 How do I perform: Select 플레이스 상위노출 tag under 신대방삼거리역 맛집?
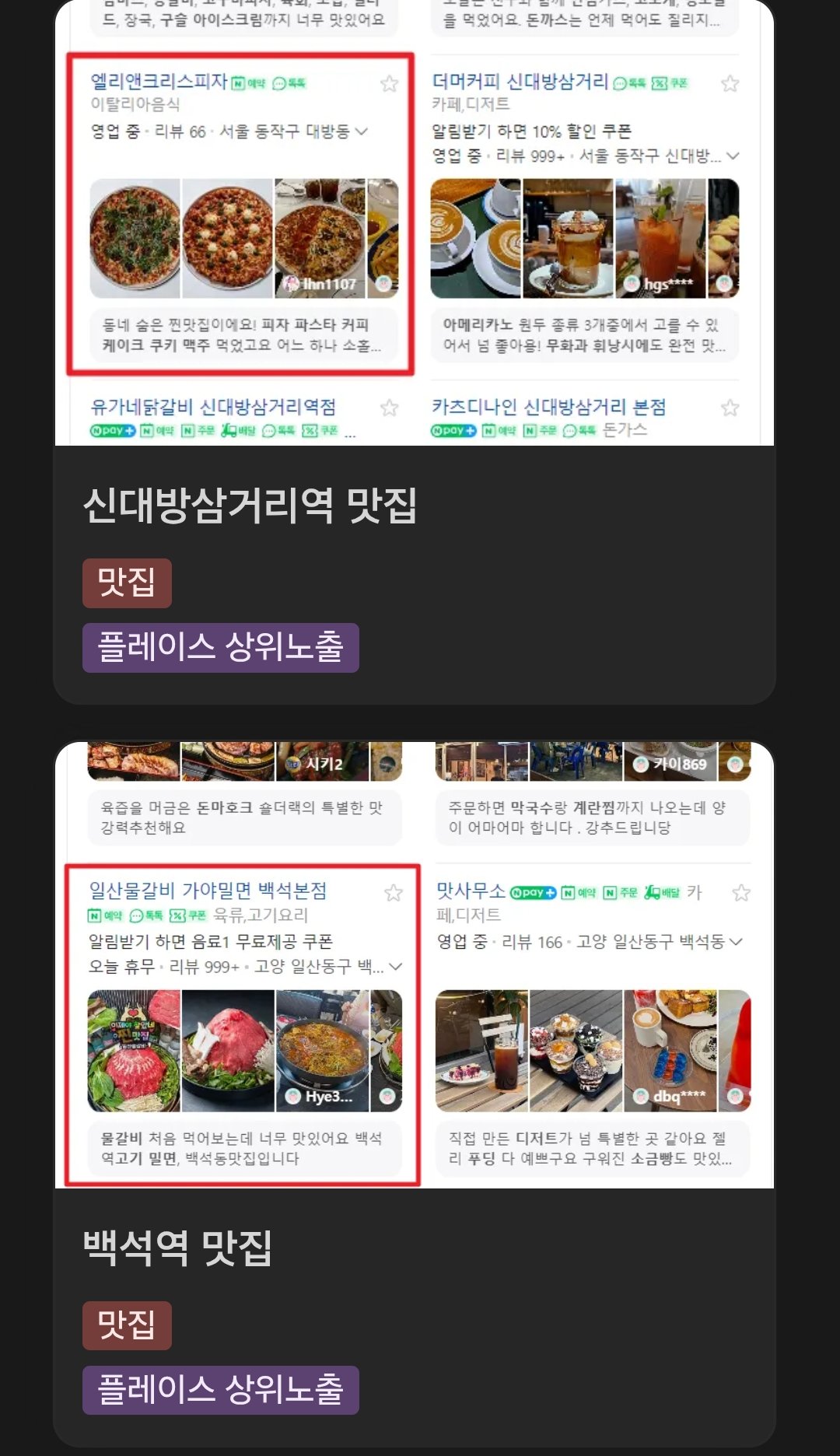coord(220,647)
